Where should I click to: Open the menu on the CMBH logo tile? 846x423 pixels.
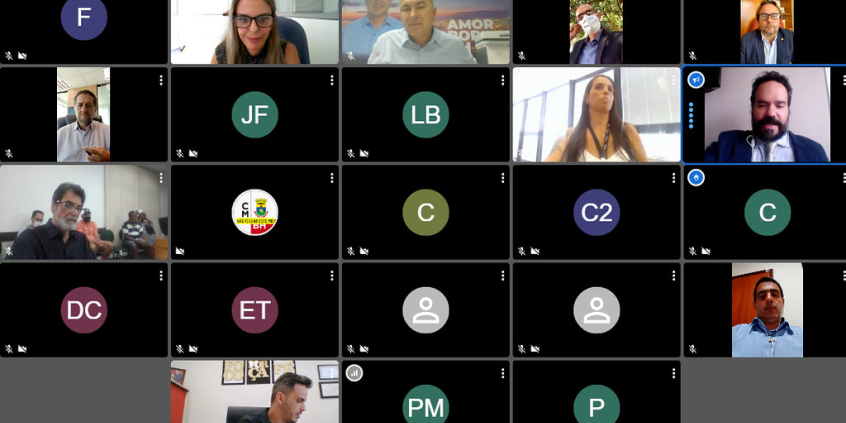[332, 178]
